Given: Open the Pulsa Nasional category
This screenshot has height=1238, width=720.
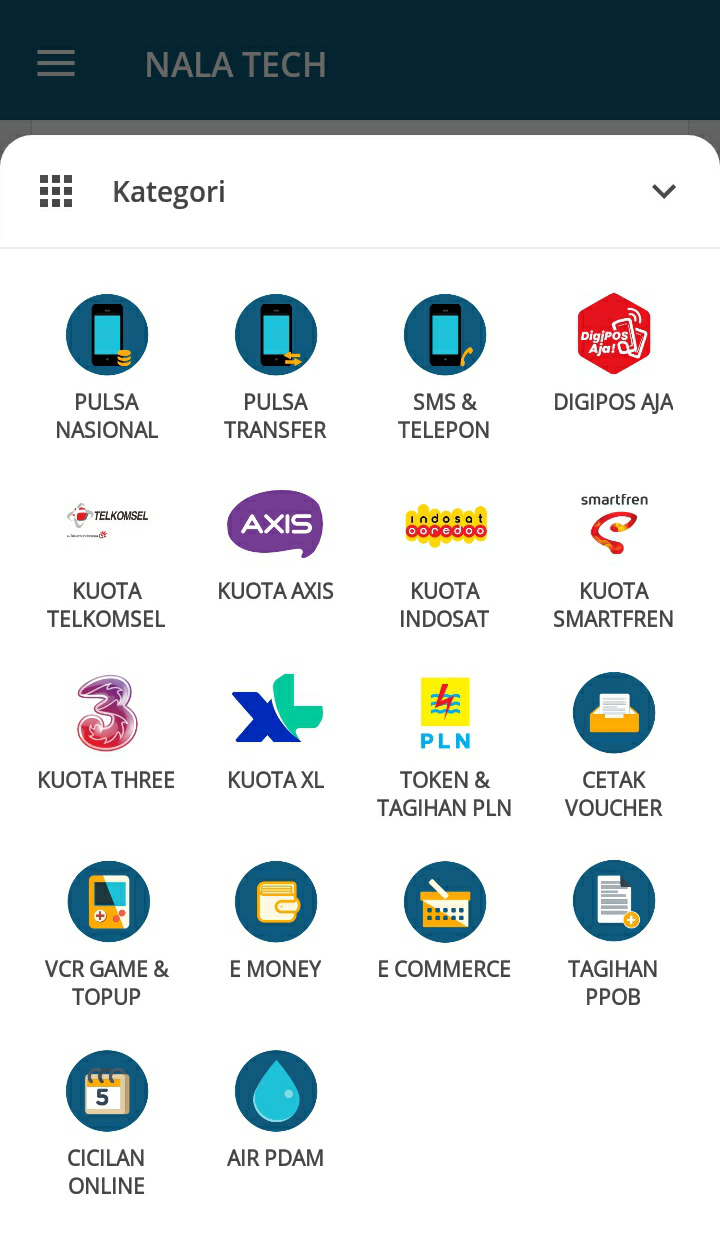Looking at the screenshot, I should tap(107, 368).
